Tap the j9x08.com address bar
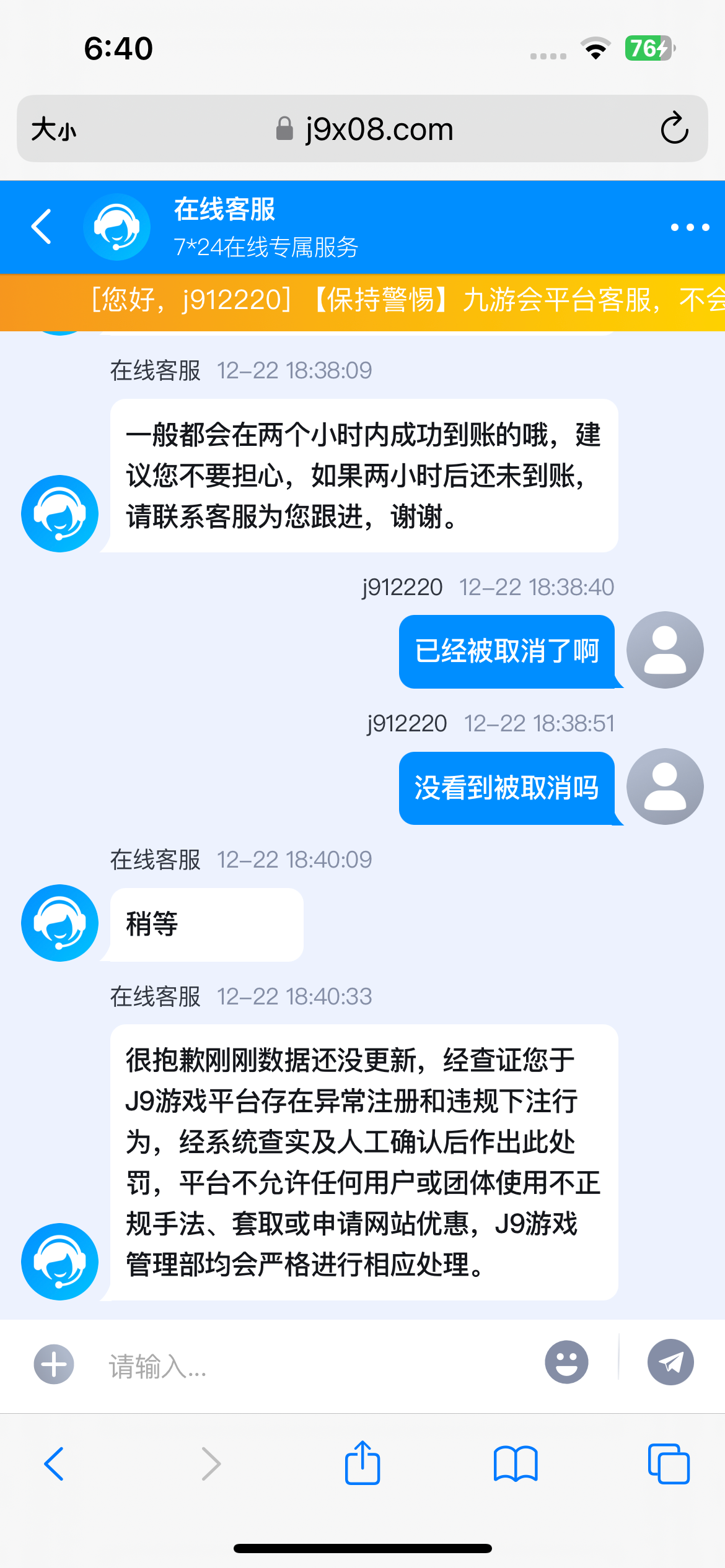Image resolution: width=725 pixels, height=1568 pixels. pyautogui.click(x=366, y=129)
